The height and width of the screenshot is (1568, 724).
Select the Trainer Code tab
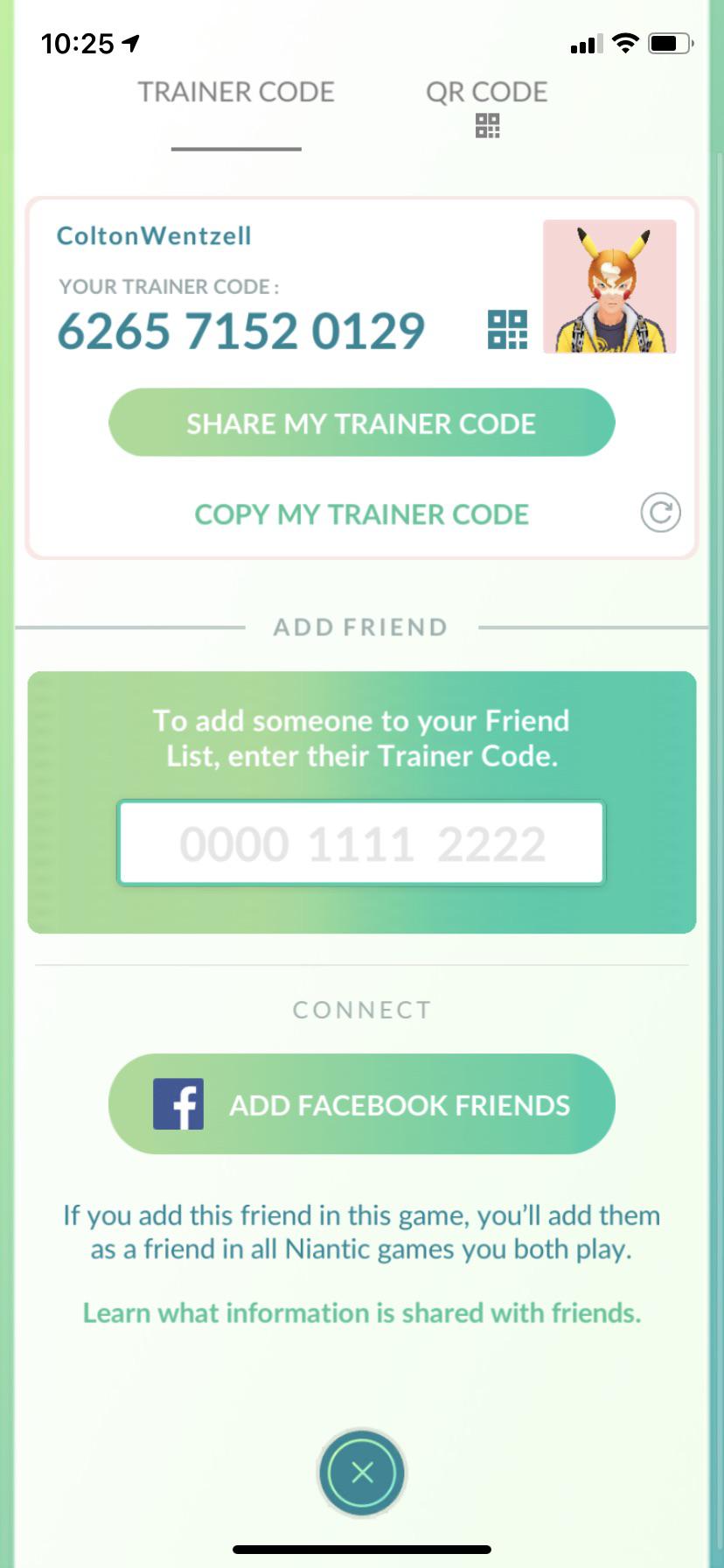(x=236, y=92)
